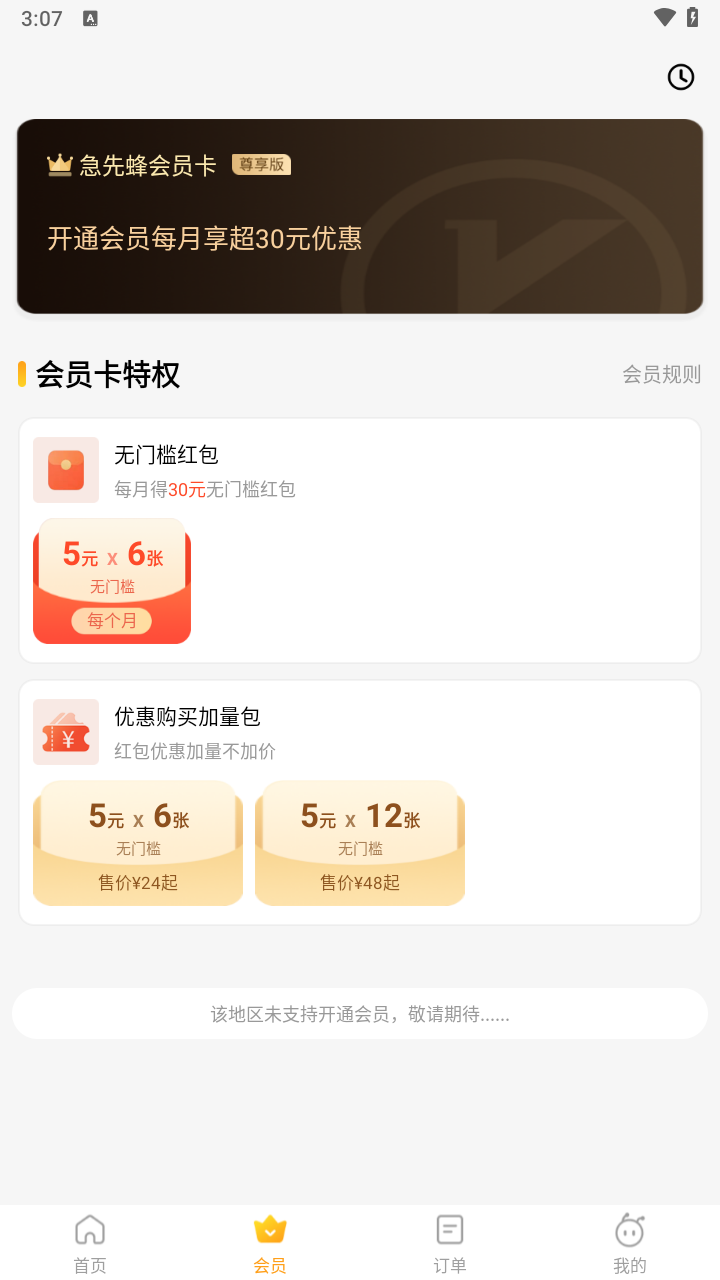Tap the 5元 x 6张 每个月 red coupon
Image resolution: width=720 pixels, height=1280 pixels.
pos(112,581)
